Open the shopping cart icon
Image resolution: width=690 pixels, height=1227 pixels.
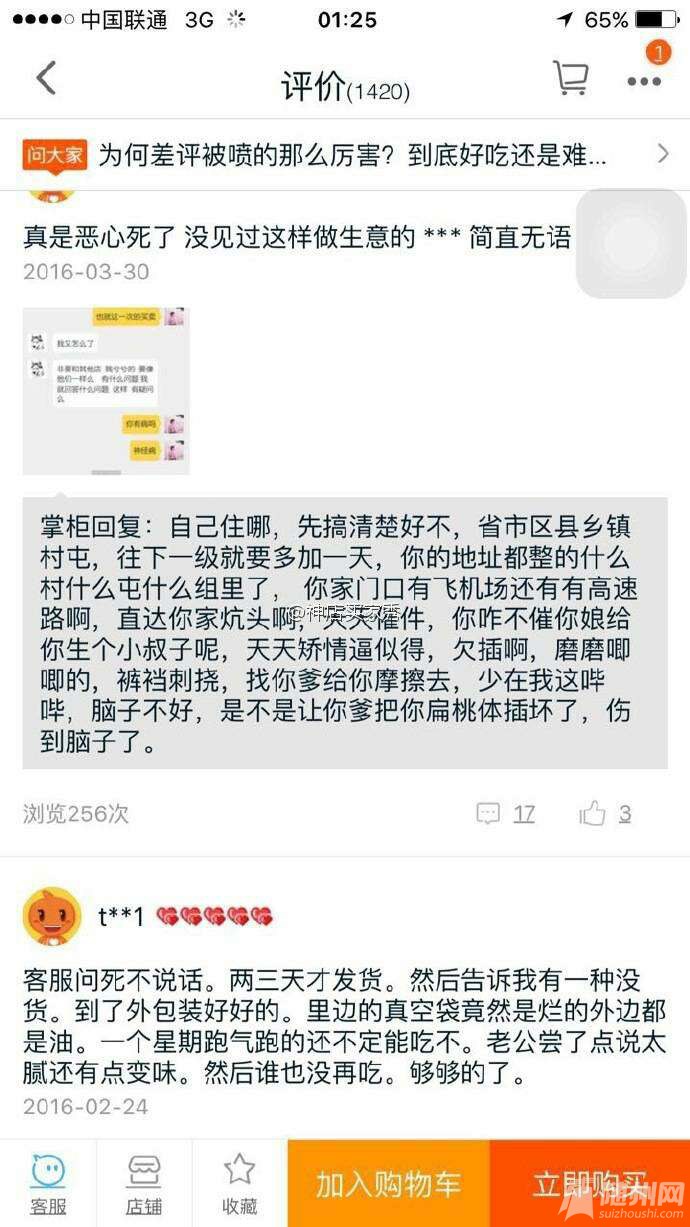(x=570, y=79)
